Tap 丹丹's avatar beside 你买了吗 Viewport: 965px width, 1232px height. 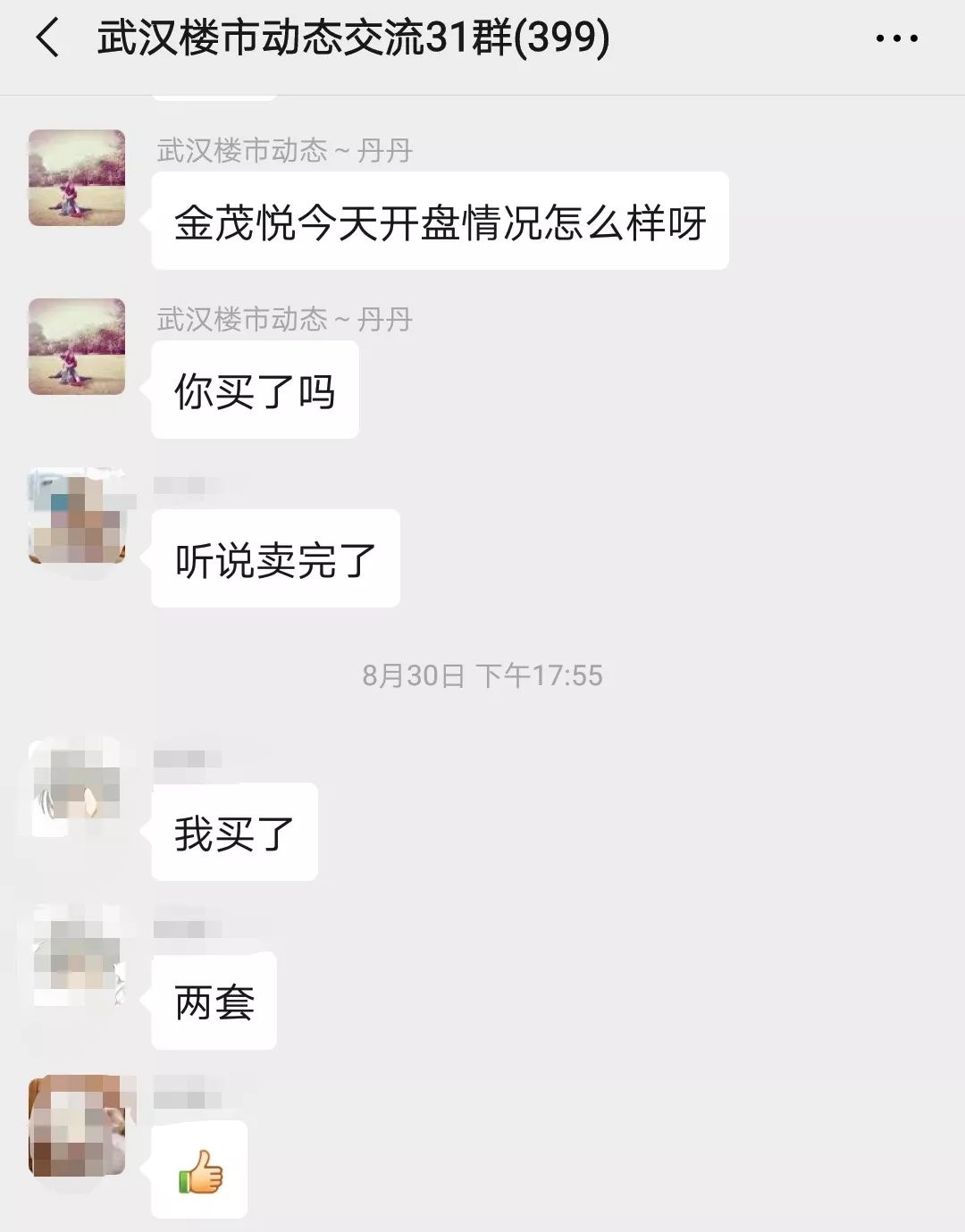pyautogui.click(x=77, y=347)
